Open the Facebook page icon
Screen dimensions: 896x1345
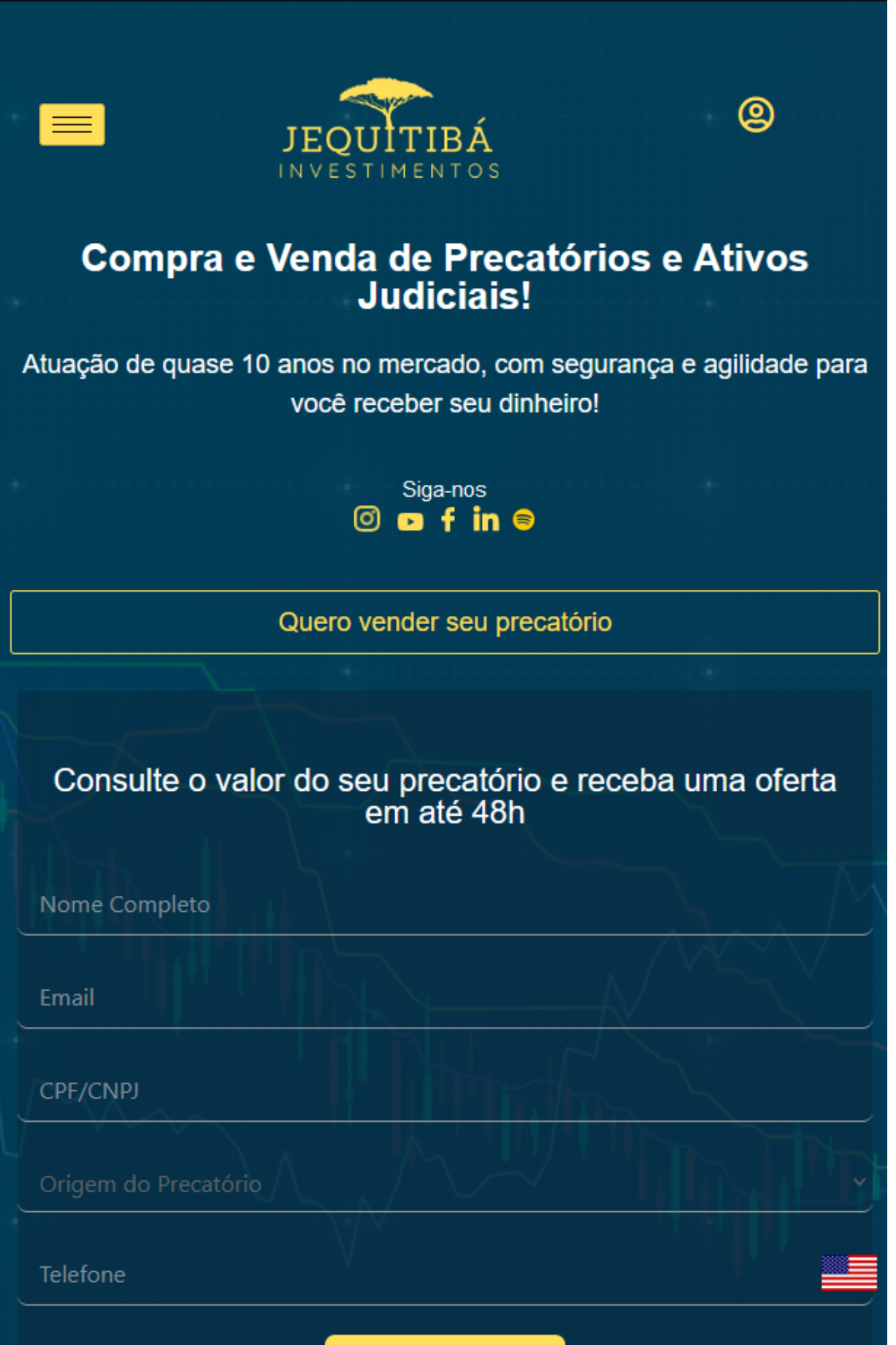448,518
